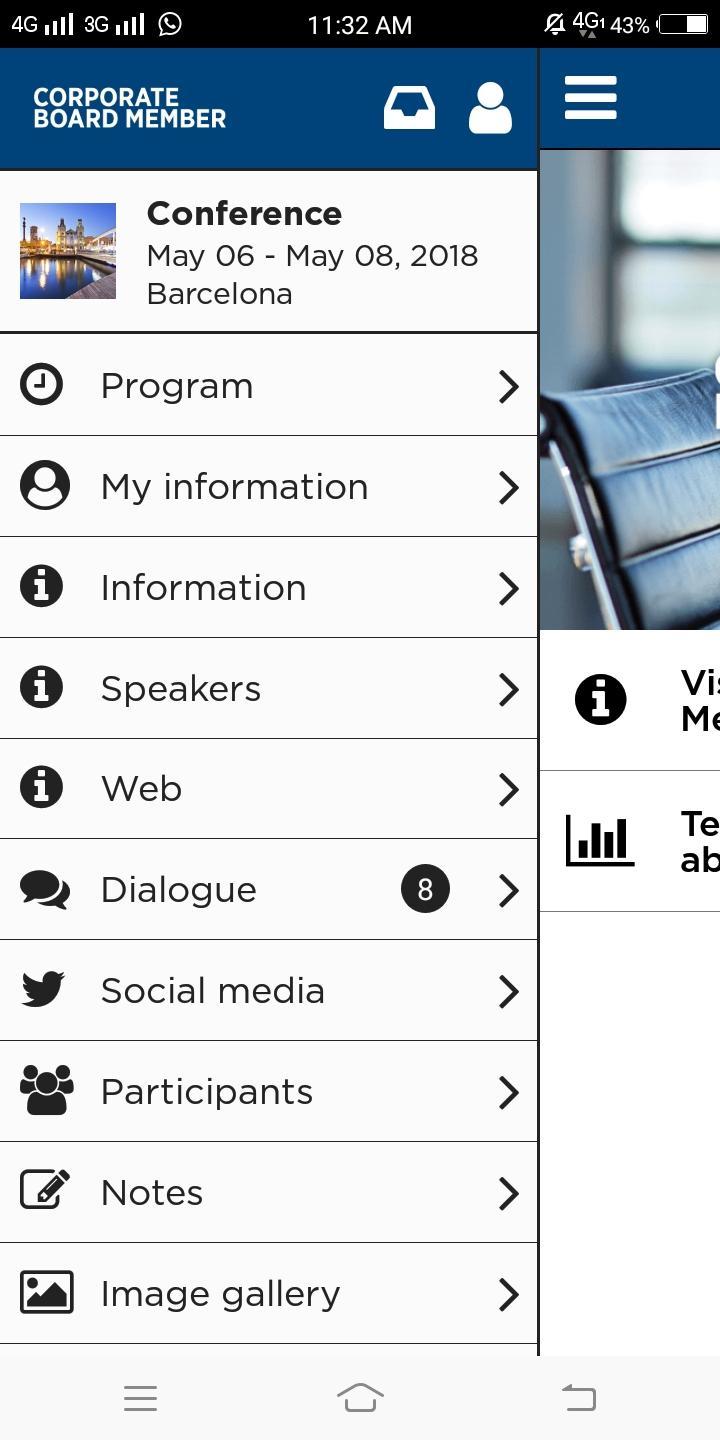This screenshot has height=1440, width=720.
Task: Go to My information
Action: click(268, 487)
